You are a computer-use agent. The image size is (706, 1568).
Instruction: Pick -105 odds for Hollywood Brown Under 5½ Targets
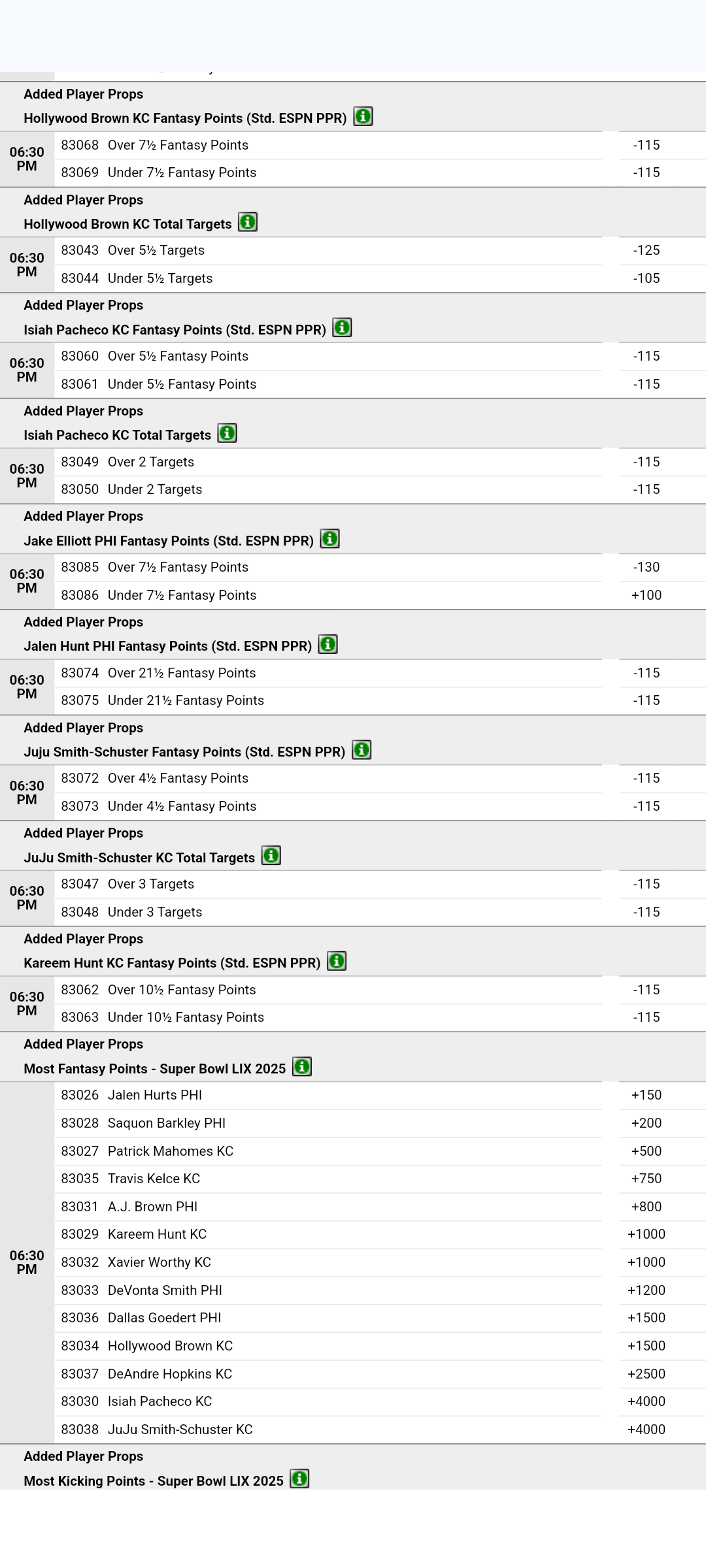647,278
